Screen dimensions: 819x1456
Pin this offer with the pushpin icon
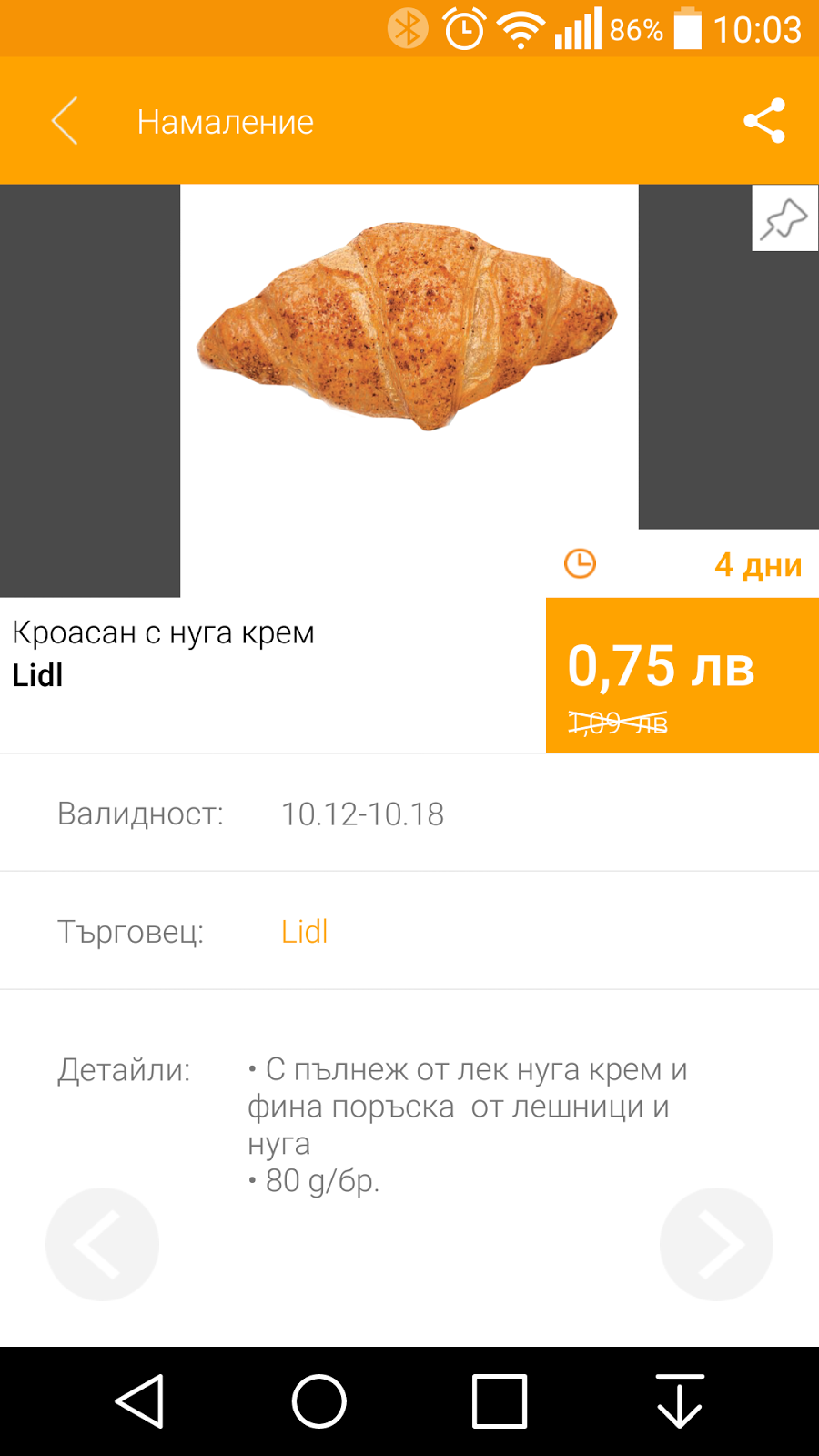[784, 218]
